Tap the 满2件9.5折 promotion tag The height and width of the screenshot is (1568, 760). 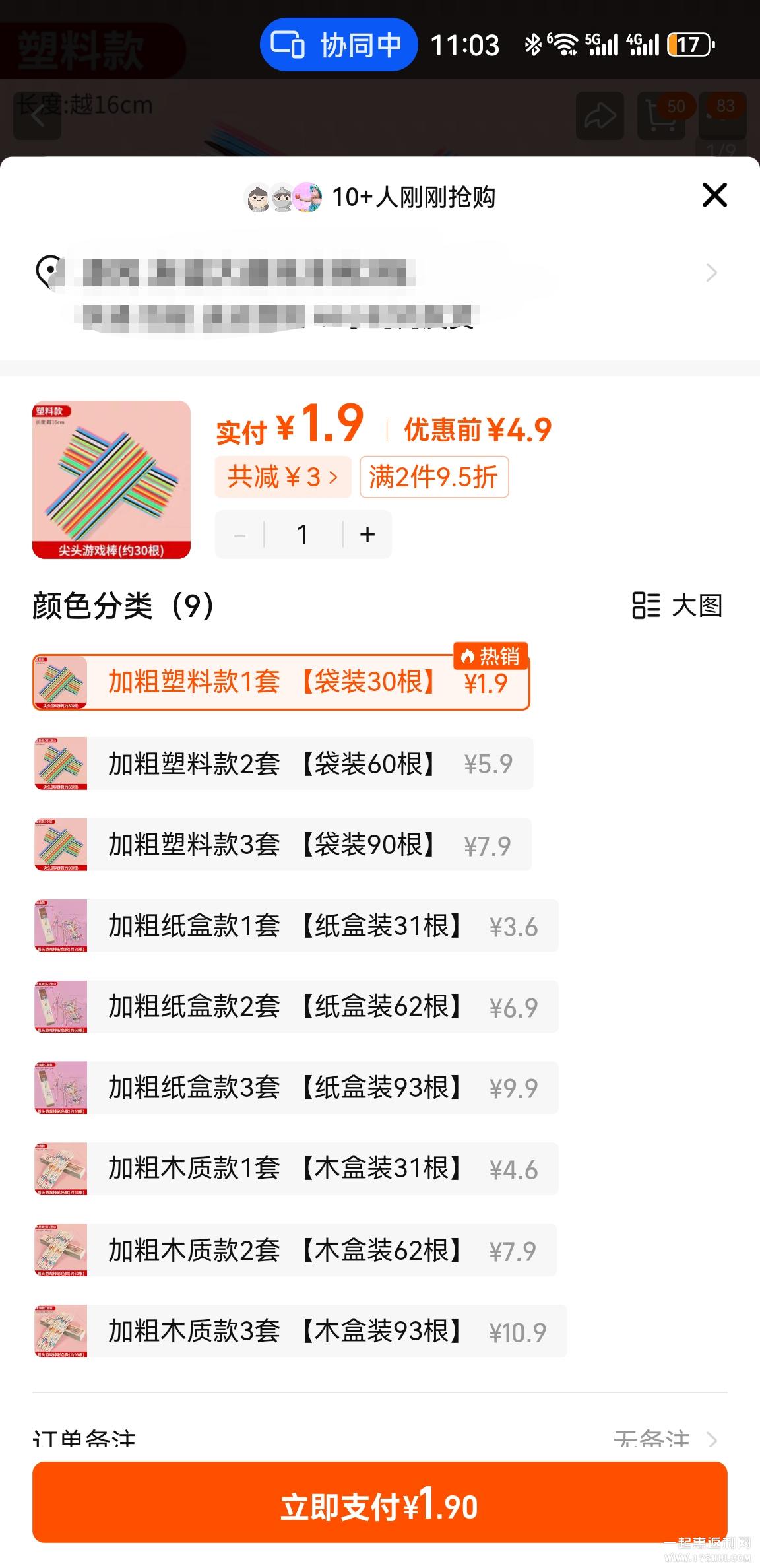[x=433, y=476]
